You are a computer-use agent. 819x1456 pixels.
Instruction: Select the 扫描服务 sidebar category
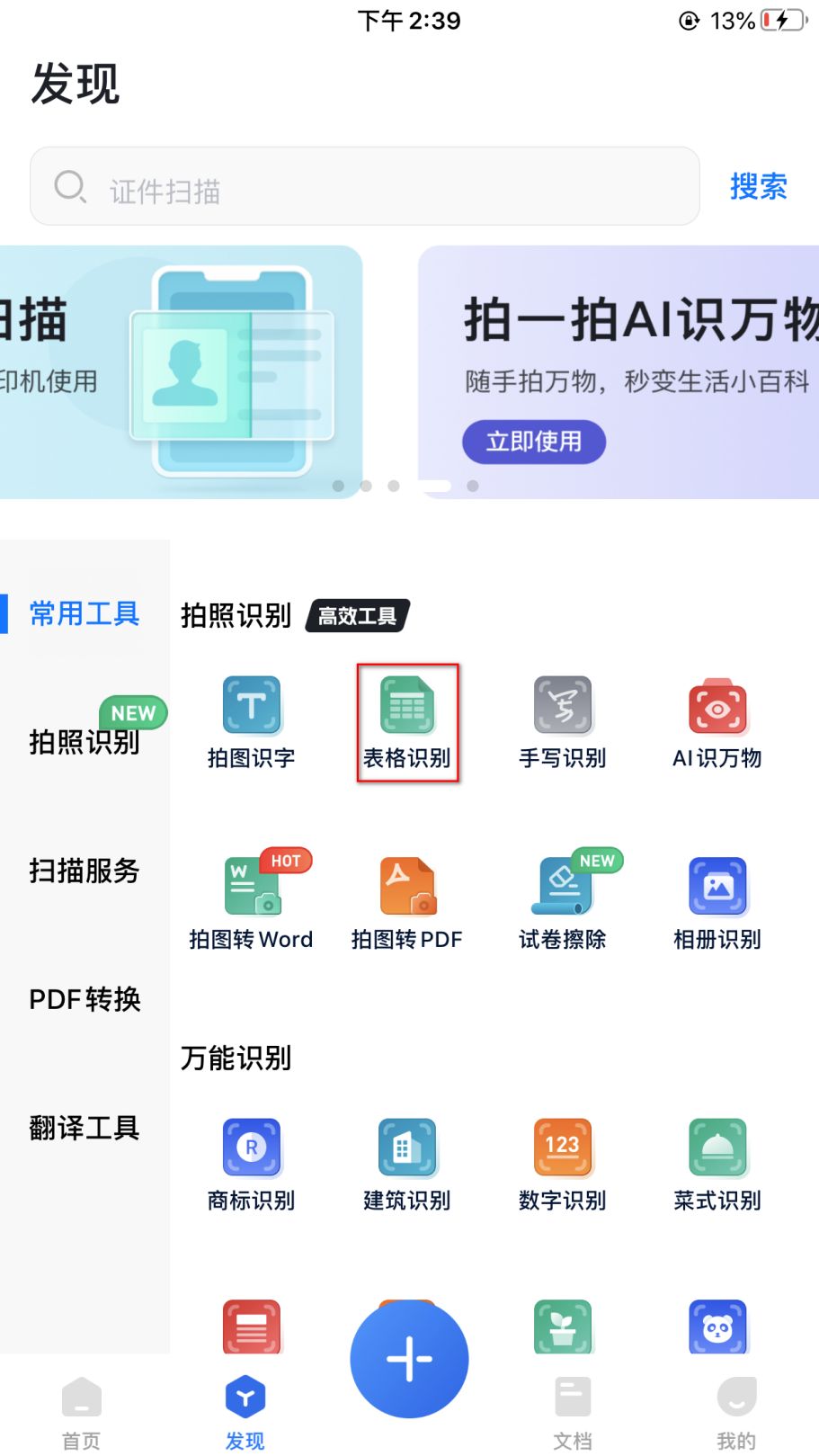[85, 871]
